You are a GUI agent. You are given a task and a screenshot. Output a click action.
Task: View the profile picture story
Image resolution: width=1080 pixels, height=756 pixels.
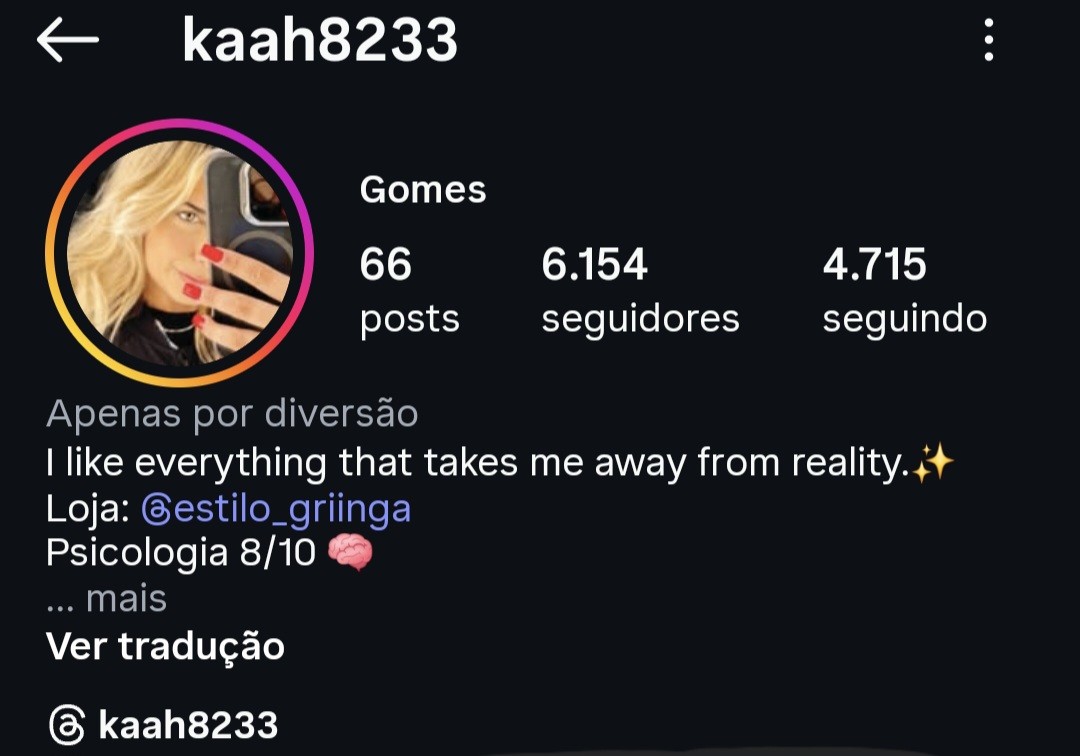(179, 253)
